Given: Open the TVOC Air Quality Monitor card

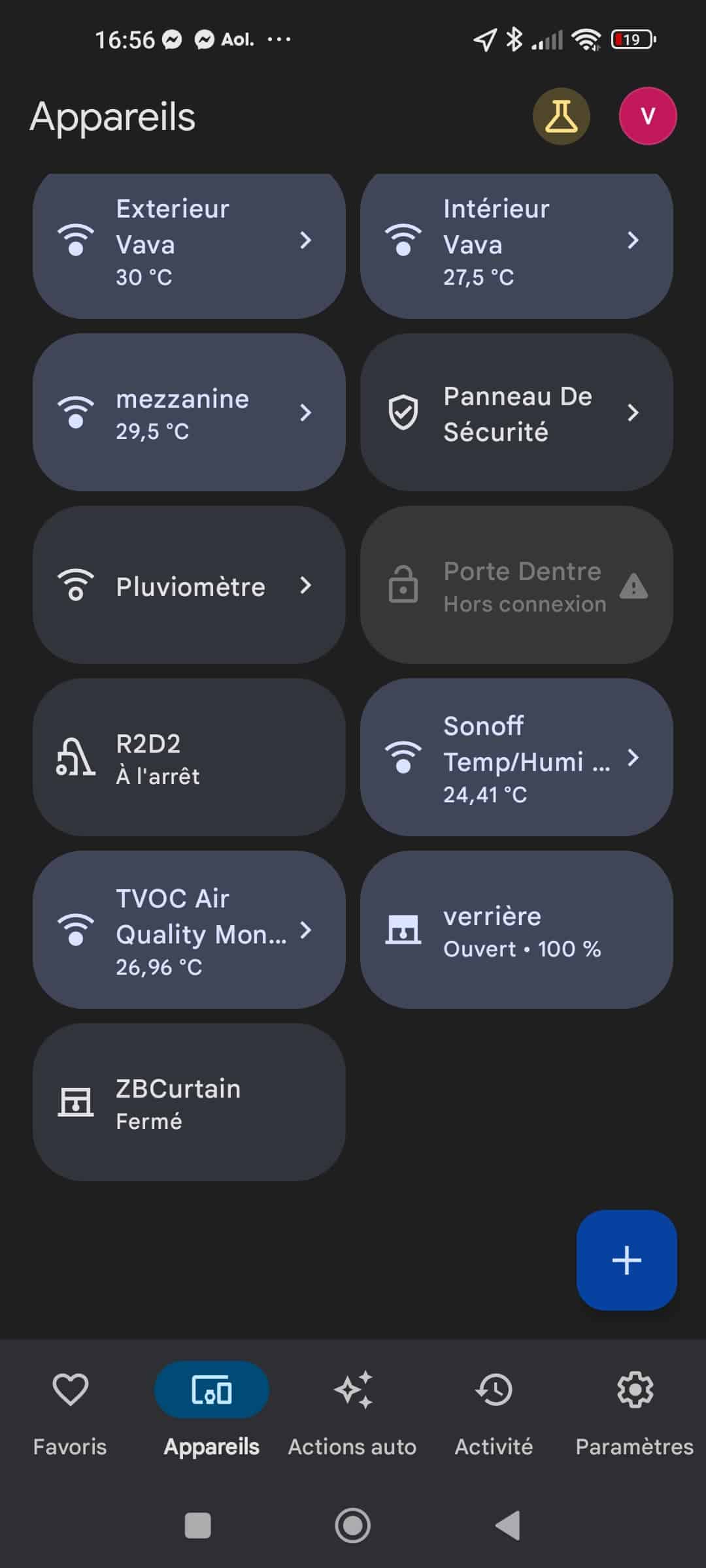Looking at the screenshot, I should click(189, 930).
